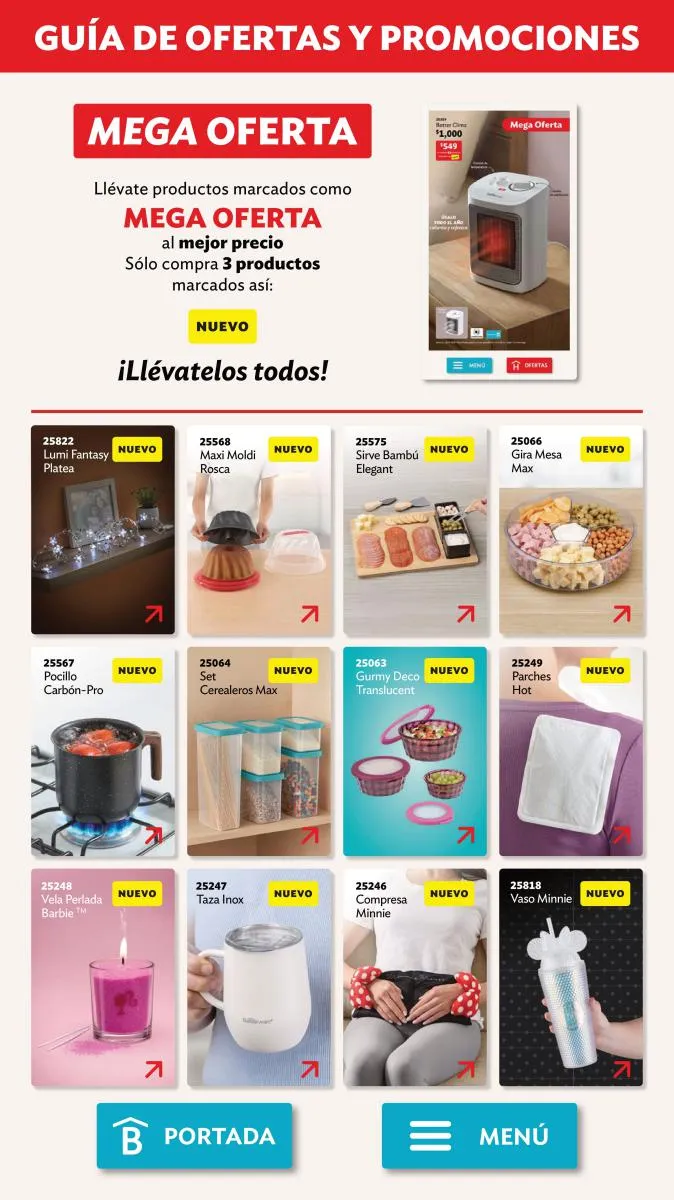Image resolution: width=674 pixels, height=1200 pixels.
Task: View the Vaso Minnie product
Action: [571, 977]
